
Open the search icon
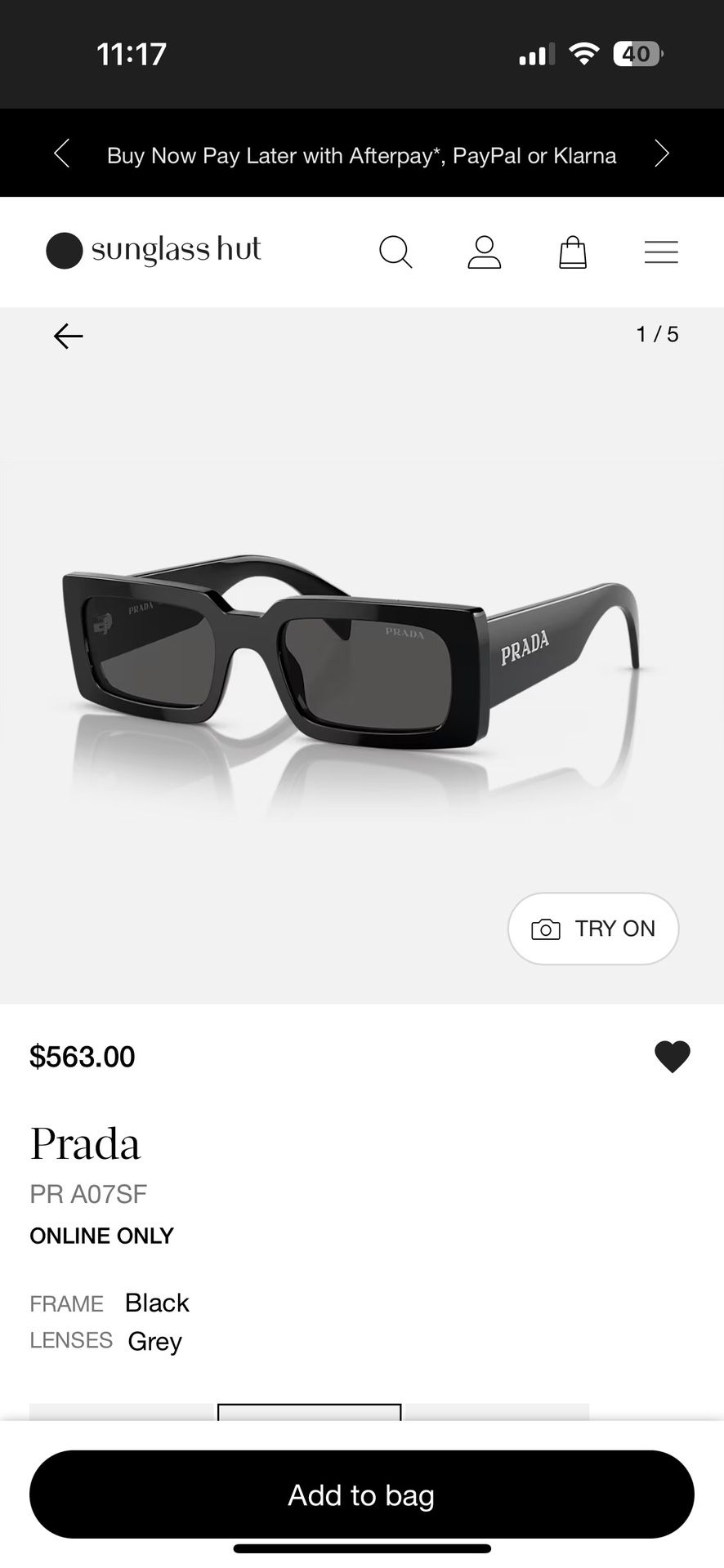click(396, 252)
